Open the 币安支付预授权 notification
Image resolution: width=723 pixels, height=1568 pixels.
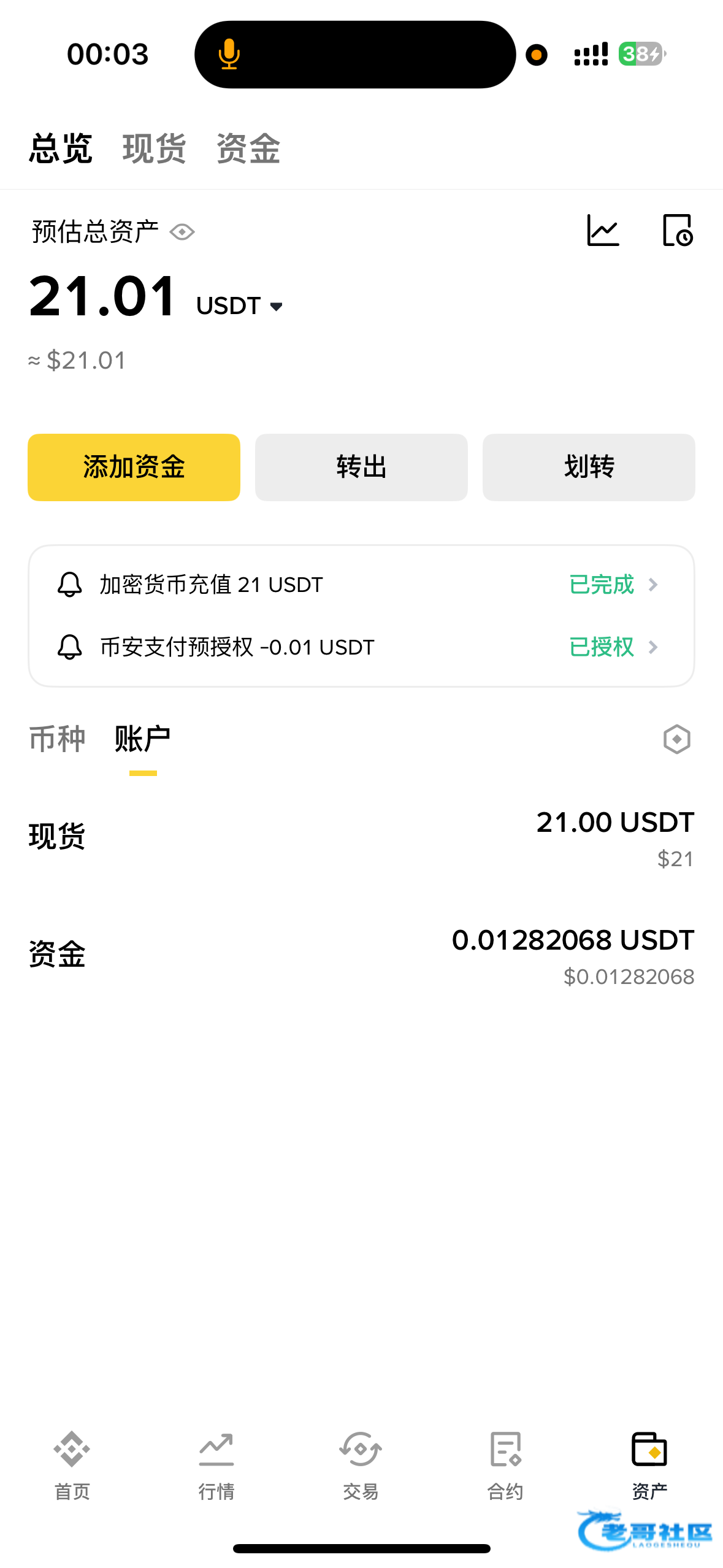tap(361, 647)
